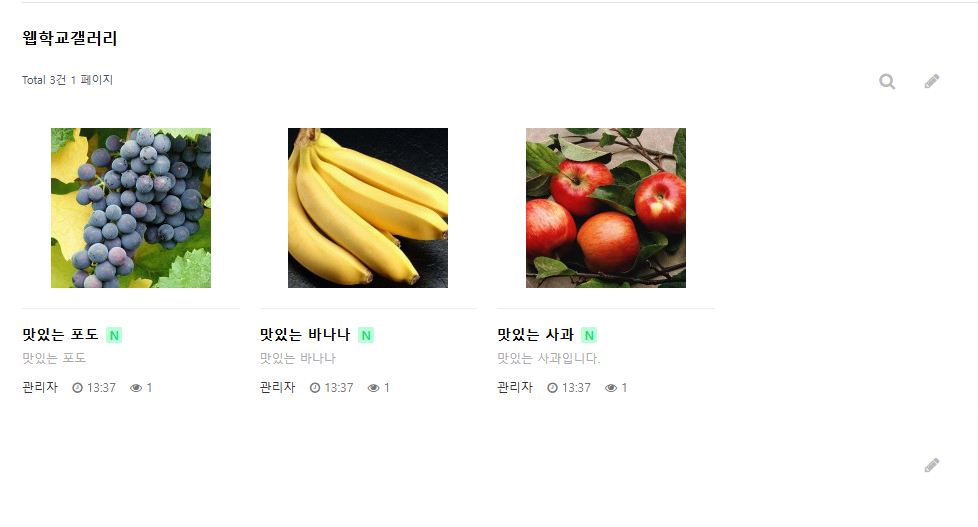Tap the bottom pencil write icon

(932, 465)
